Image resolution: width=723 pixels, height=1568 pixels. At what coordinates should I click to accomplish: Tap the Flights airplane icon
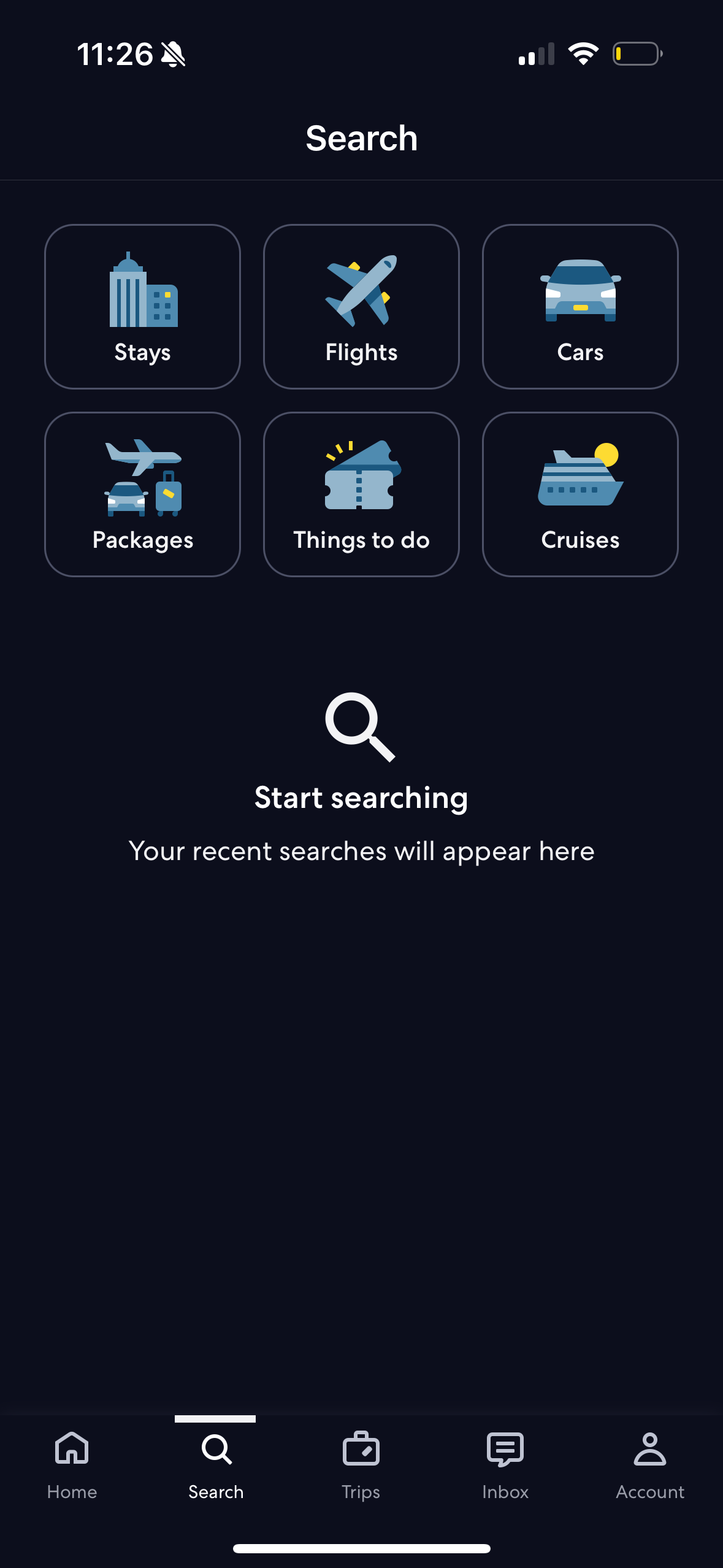pyautogui.click(x=361, y=291)
